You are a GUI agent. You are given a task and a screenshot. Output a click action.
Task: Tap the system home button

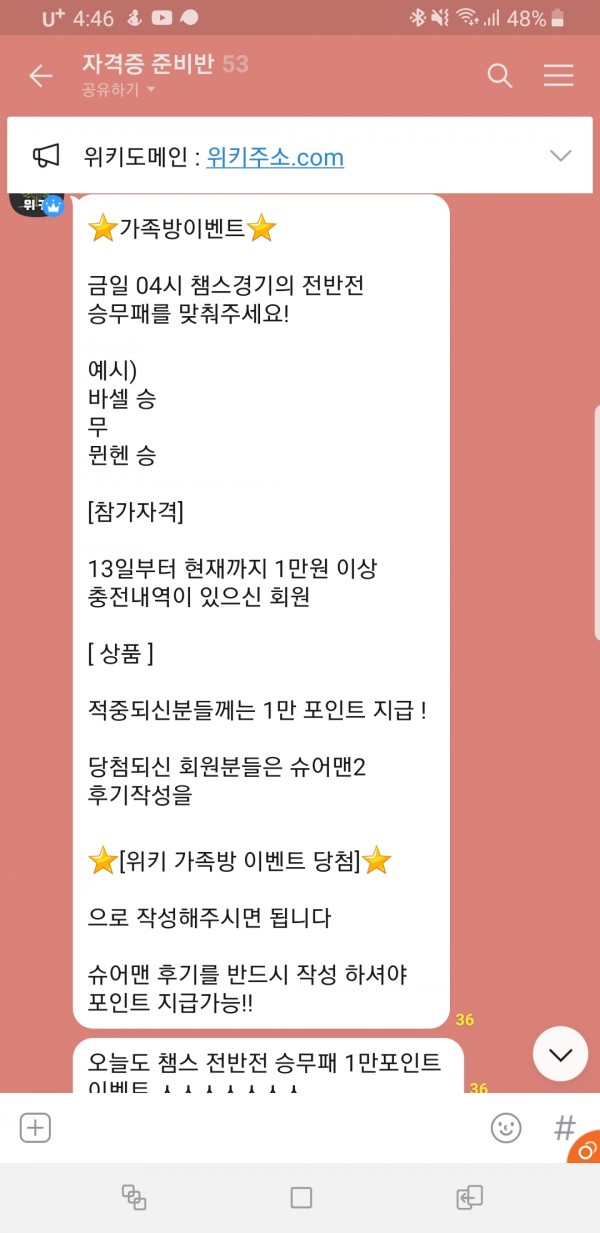[x=301, y=1197]
